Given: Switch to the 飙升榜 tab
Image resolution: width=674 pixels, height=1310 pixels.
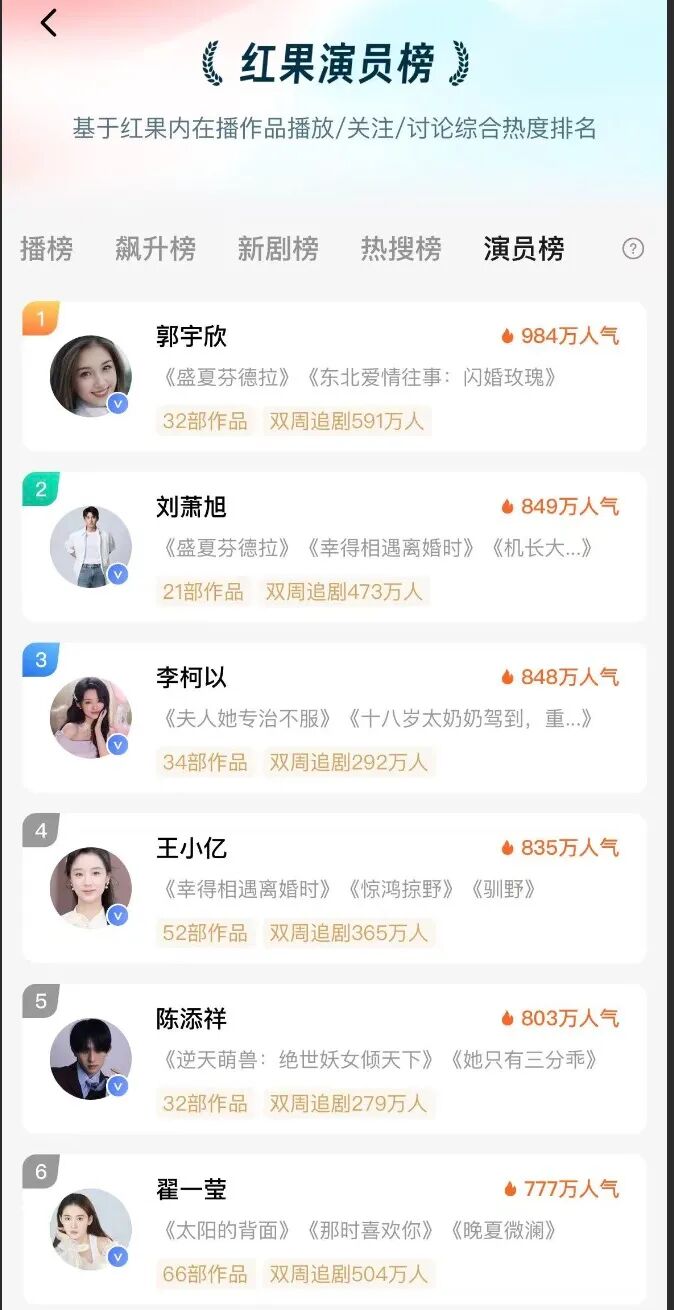Looking at the screenshot, I should (155, 249).
